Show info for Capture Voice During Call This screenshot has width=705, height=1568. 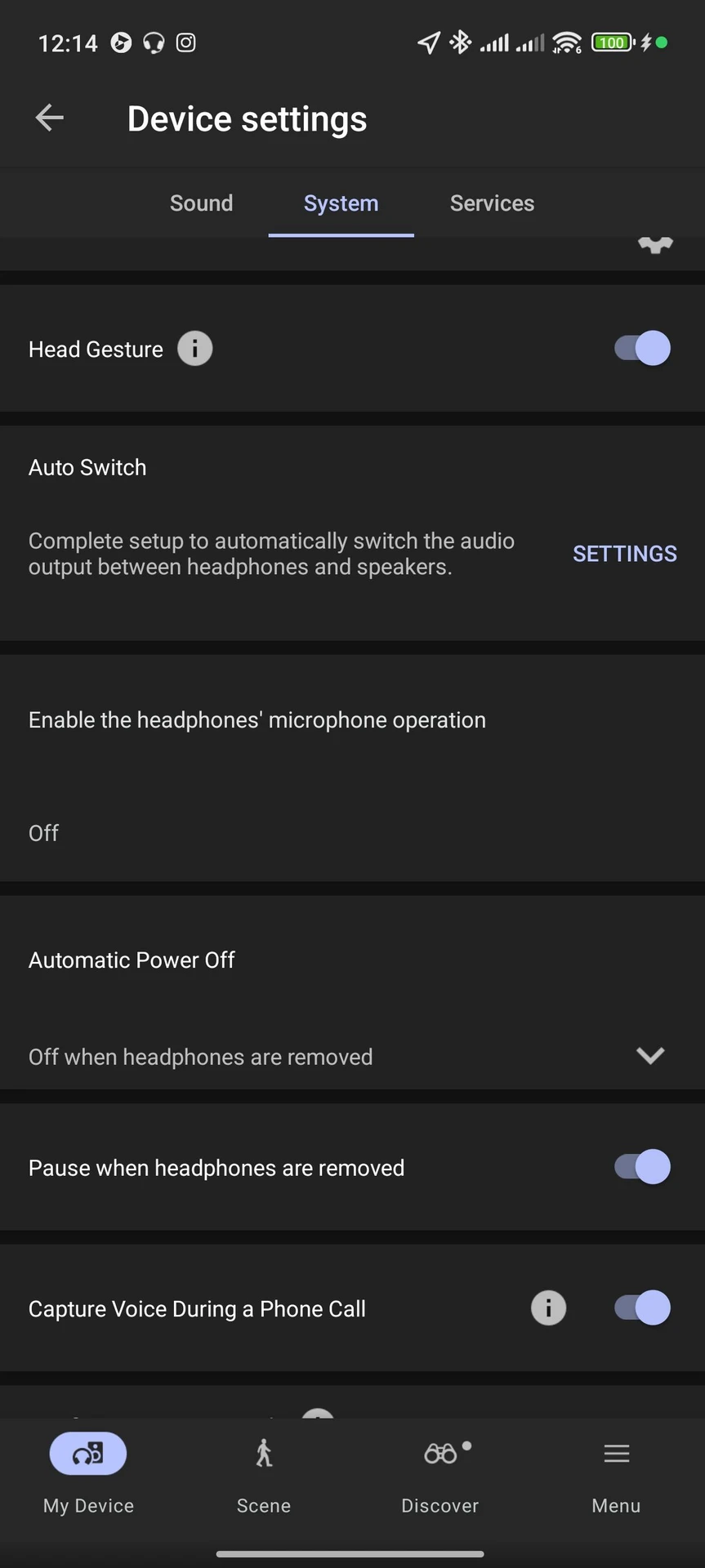coord(548,1308)
